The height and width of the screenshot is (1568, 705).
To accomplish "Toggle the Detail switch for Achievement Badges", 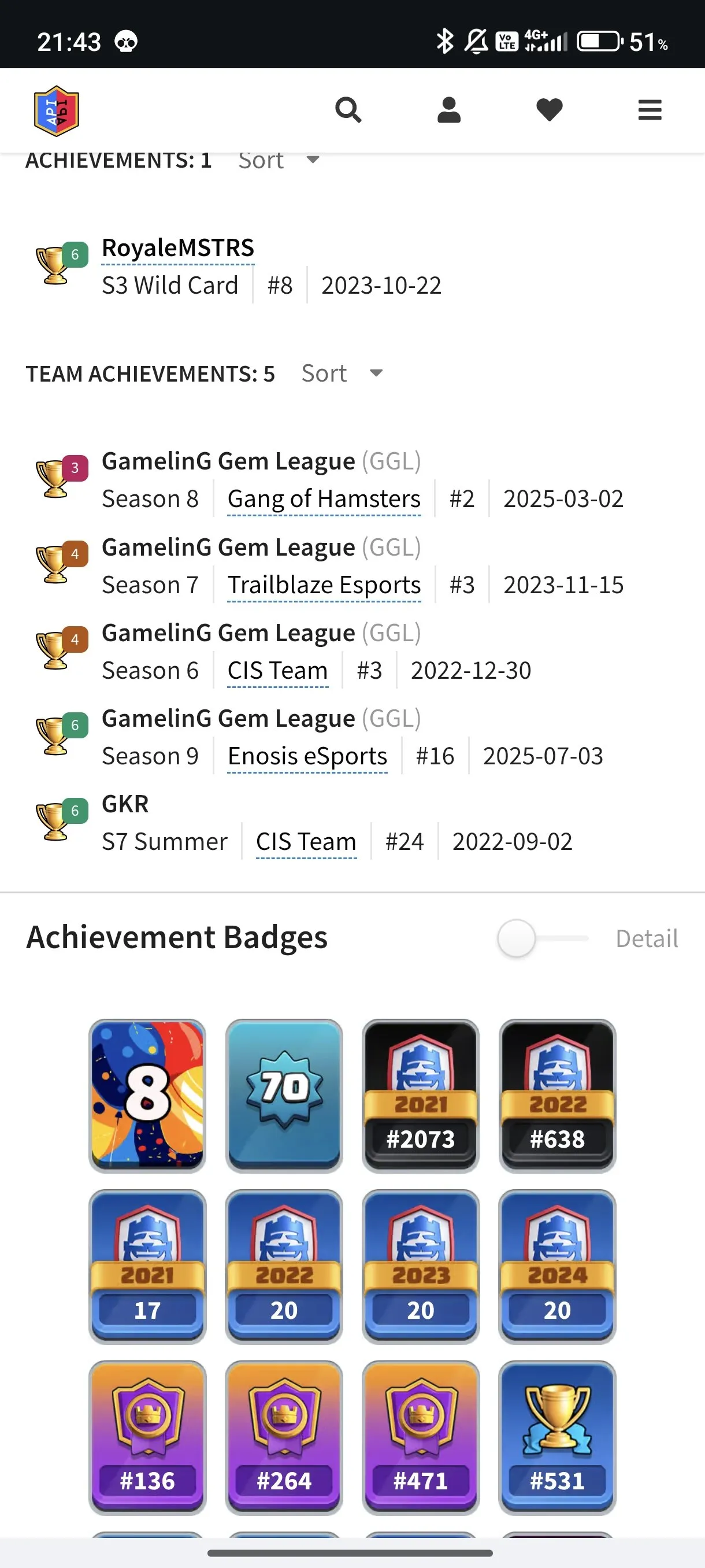I will [x=516, y=938].
